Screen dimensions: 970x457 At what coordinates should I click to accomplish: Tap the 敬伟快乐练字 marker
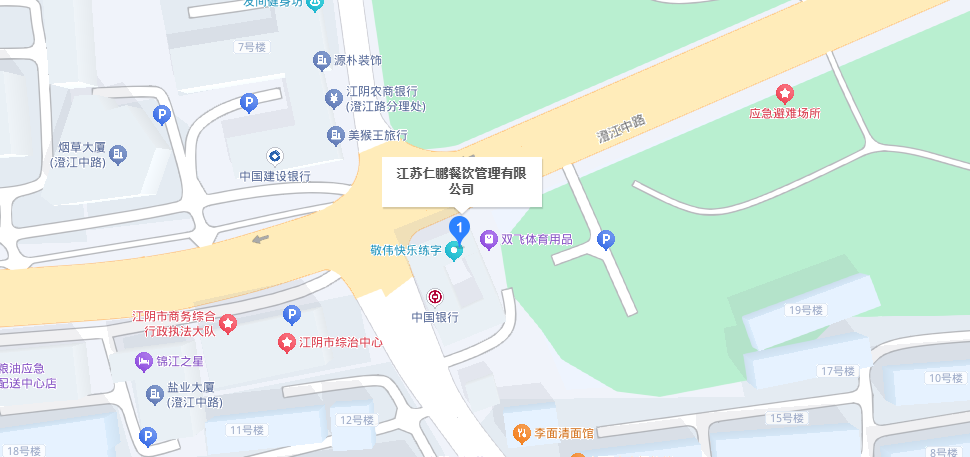[454, 251]
